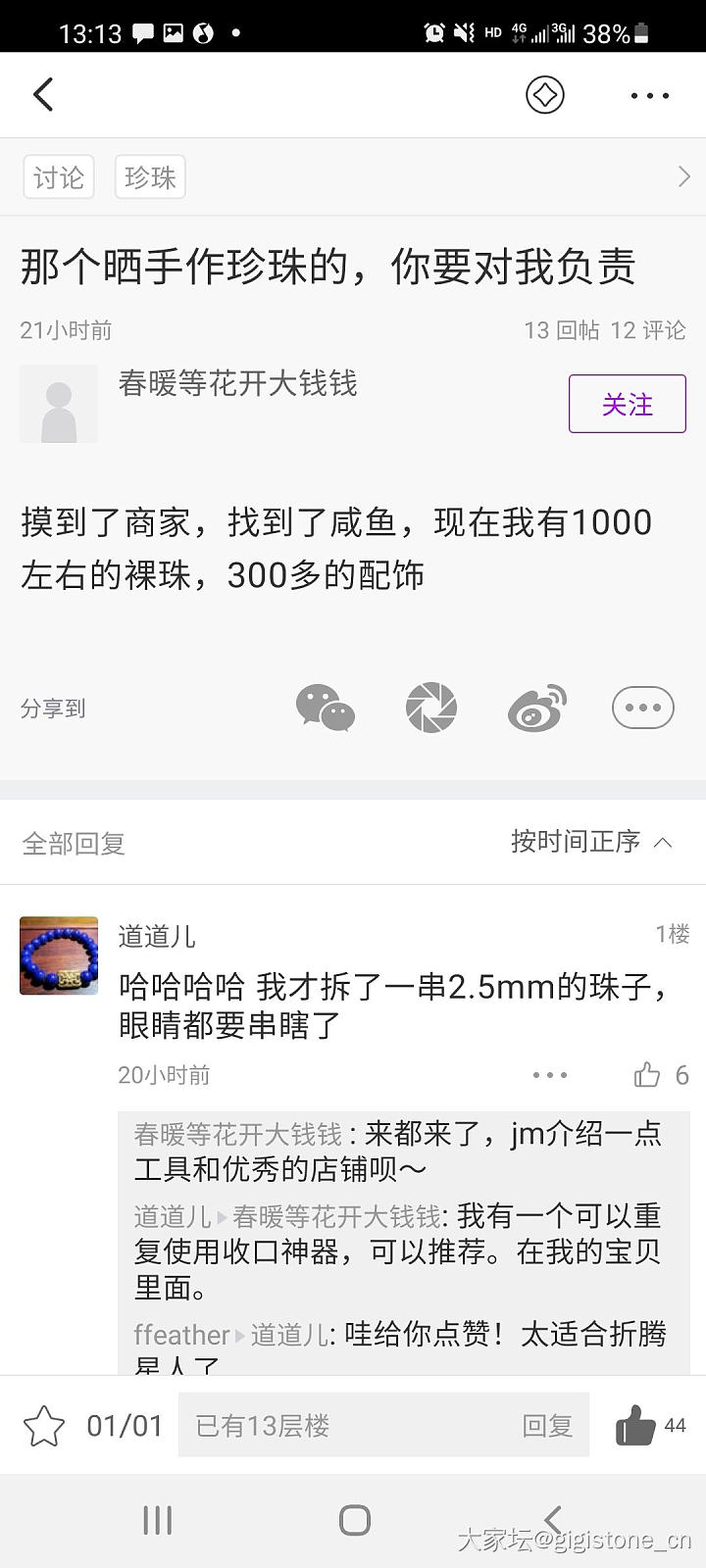Screen dimensions: 706x1568
Task: Open recent apps in the navigation bar
Action: coord(157,1520)
